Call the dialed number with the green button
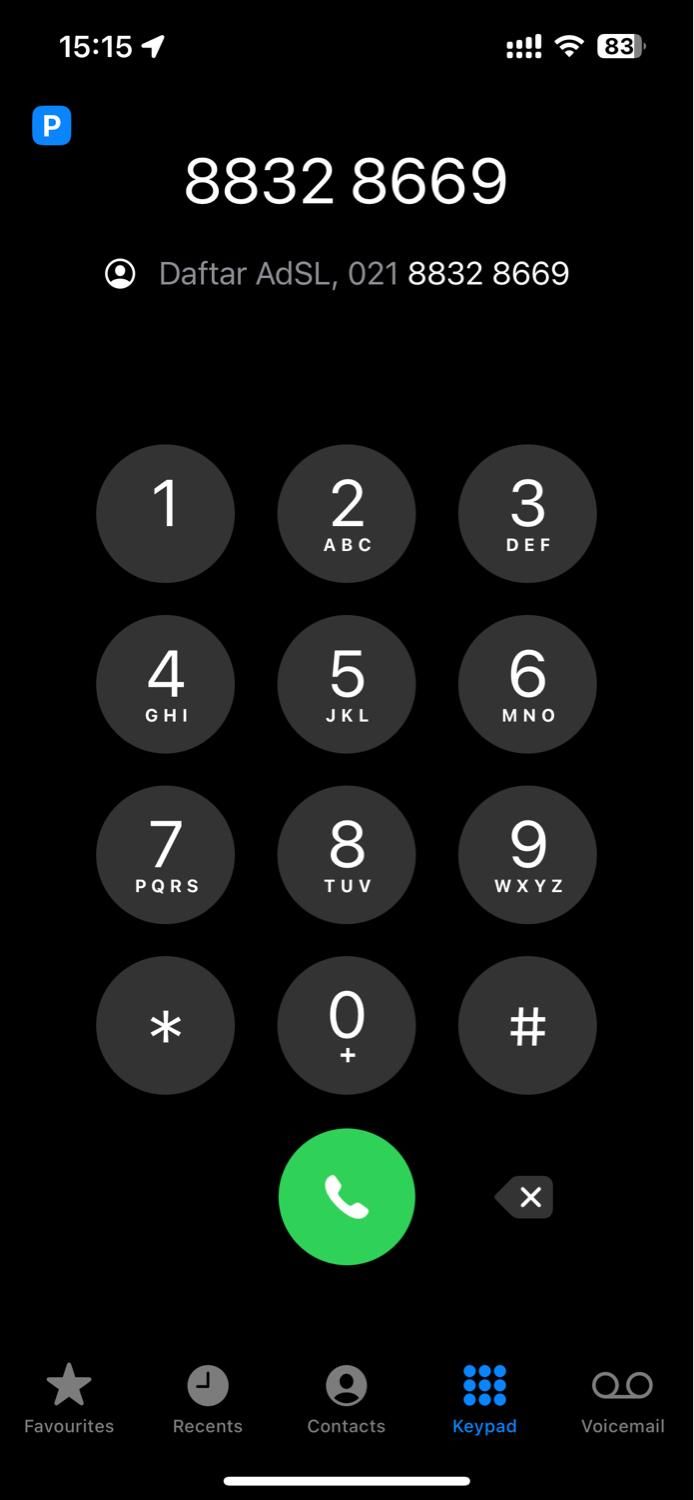 point(346,1196)
